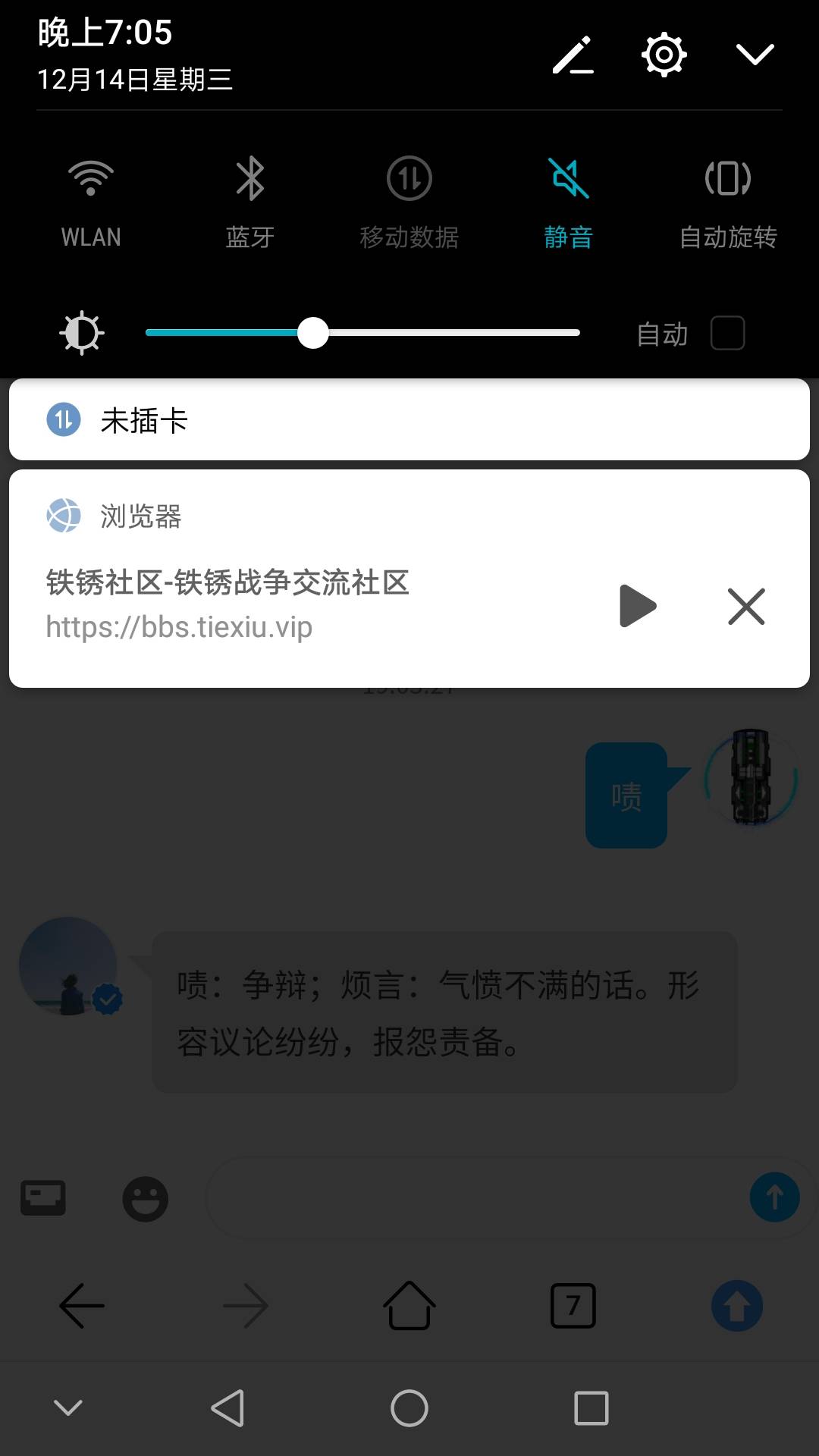Screen dimensions: 819x1456
Task: Open the 未插卡 notification
Action: (409, 419)
